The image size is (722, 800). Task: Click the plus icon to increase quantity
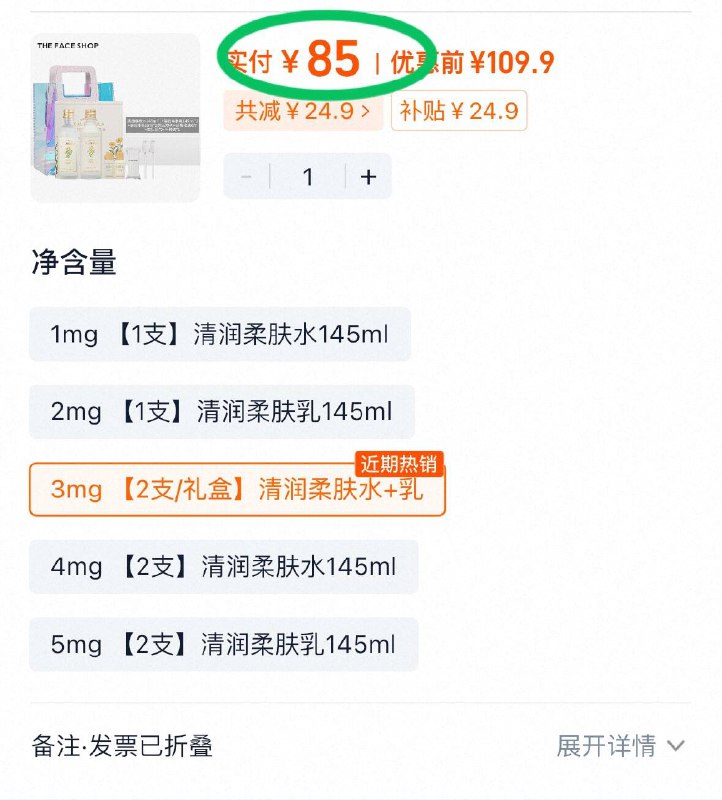[x=367, y=176]
